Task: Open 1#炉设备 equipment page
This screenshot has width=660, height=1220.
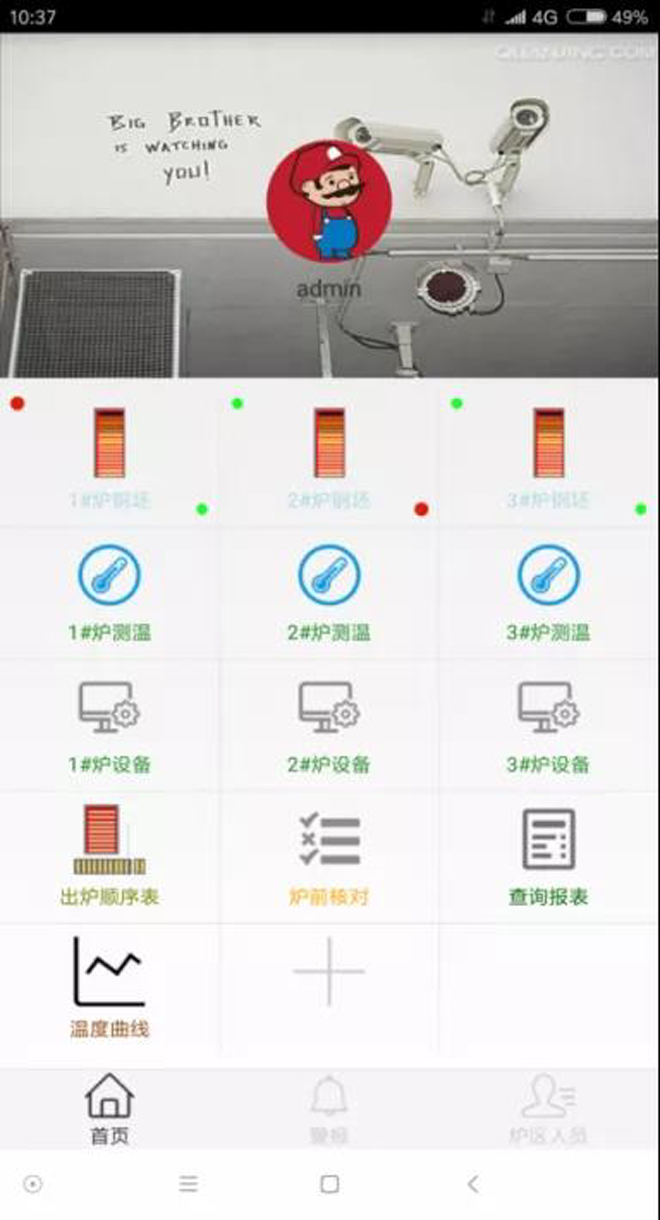Action: [109, 725]
